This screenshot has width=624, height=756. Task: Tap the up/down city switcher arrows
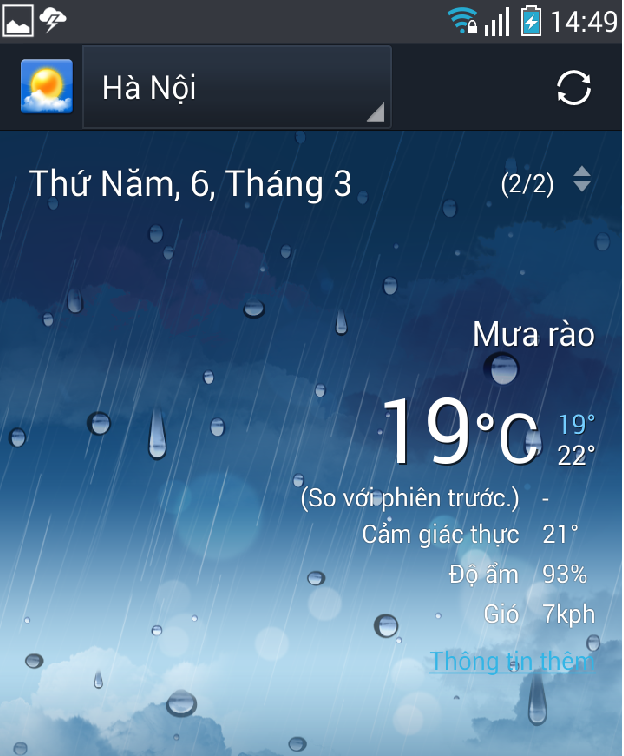pyautogui.click(x=582, y=180)
